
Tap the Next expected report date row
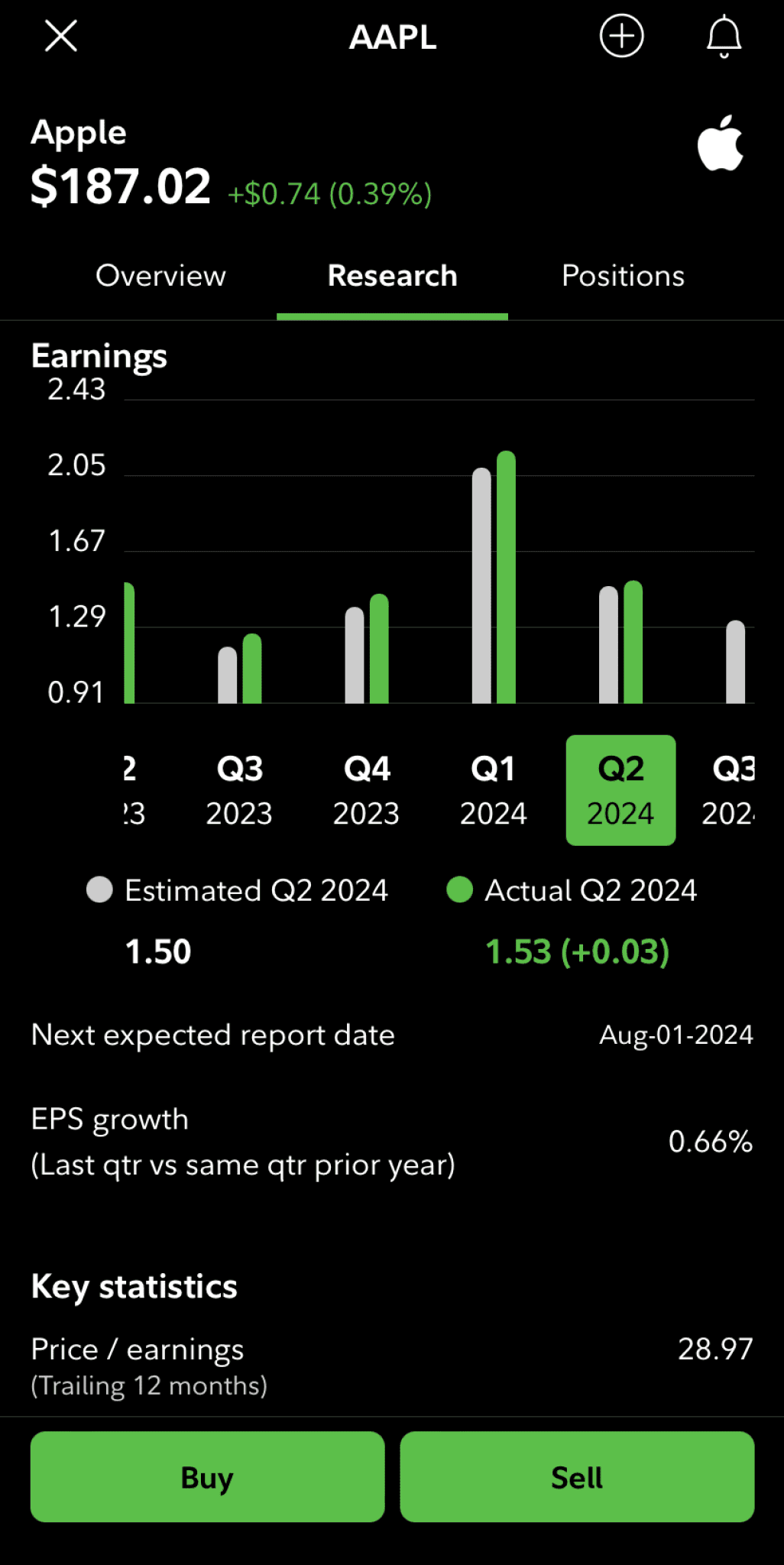391,1034
